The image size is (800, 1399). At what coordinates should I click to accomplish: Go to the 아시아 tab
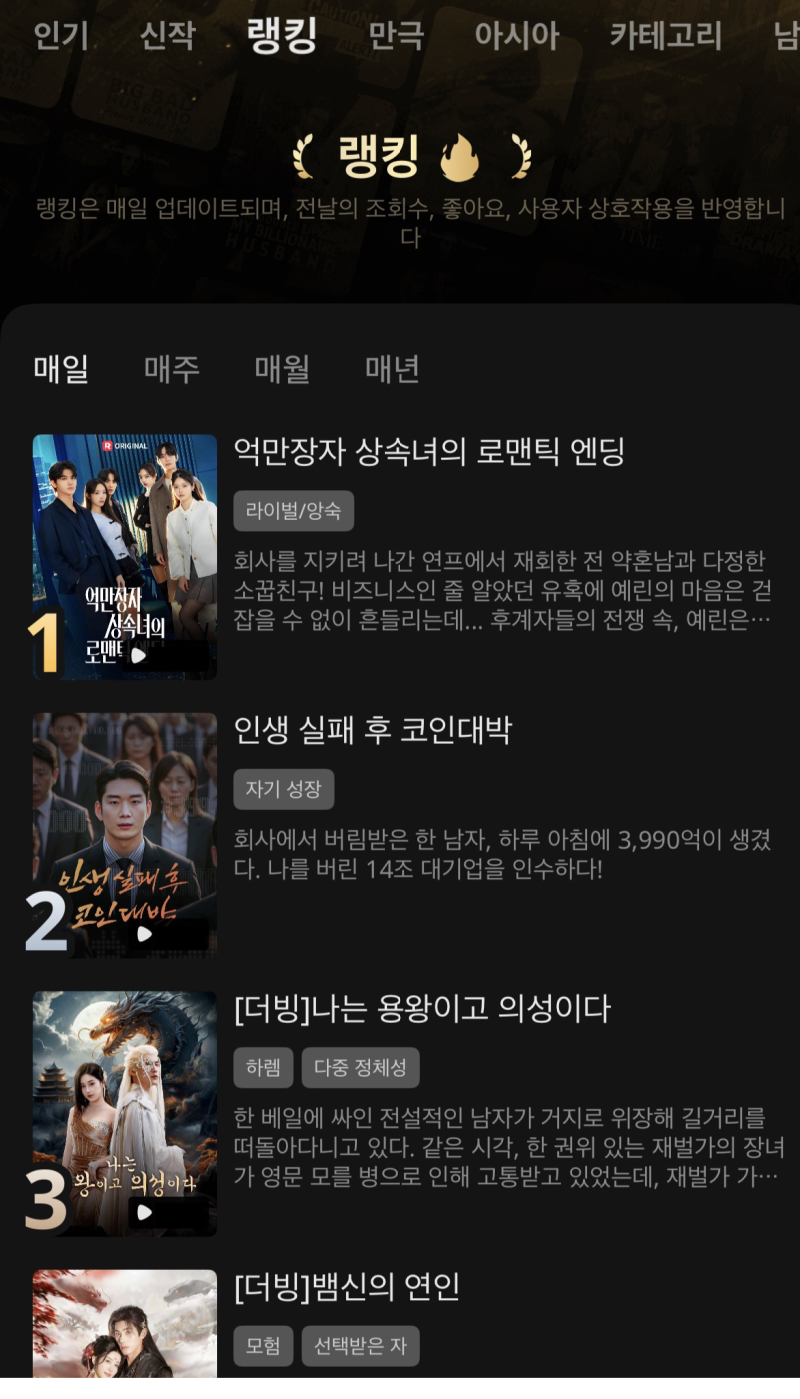[x=516, y=36]
